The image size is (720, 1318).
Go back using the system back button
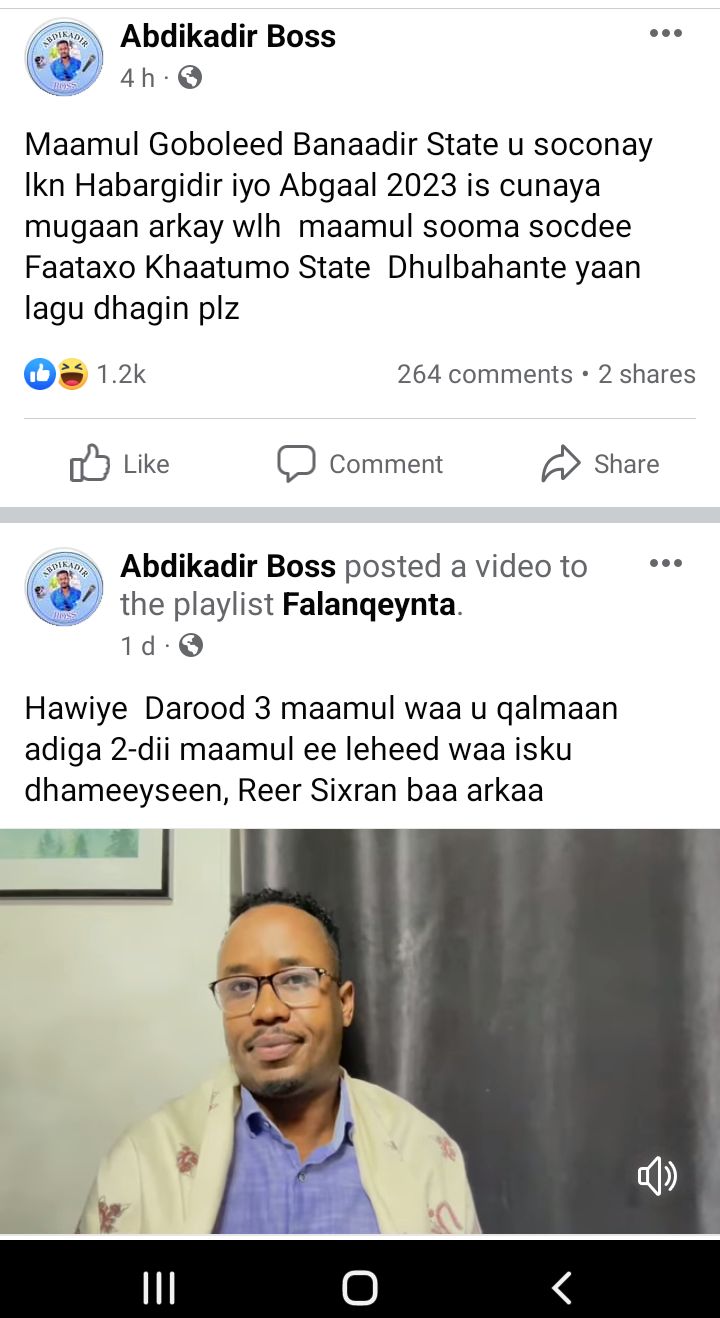pyautogui.click(x=562, y=1287)
